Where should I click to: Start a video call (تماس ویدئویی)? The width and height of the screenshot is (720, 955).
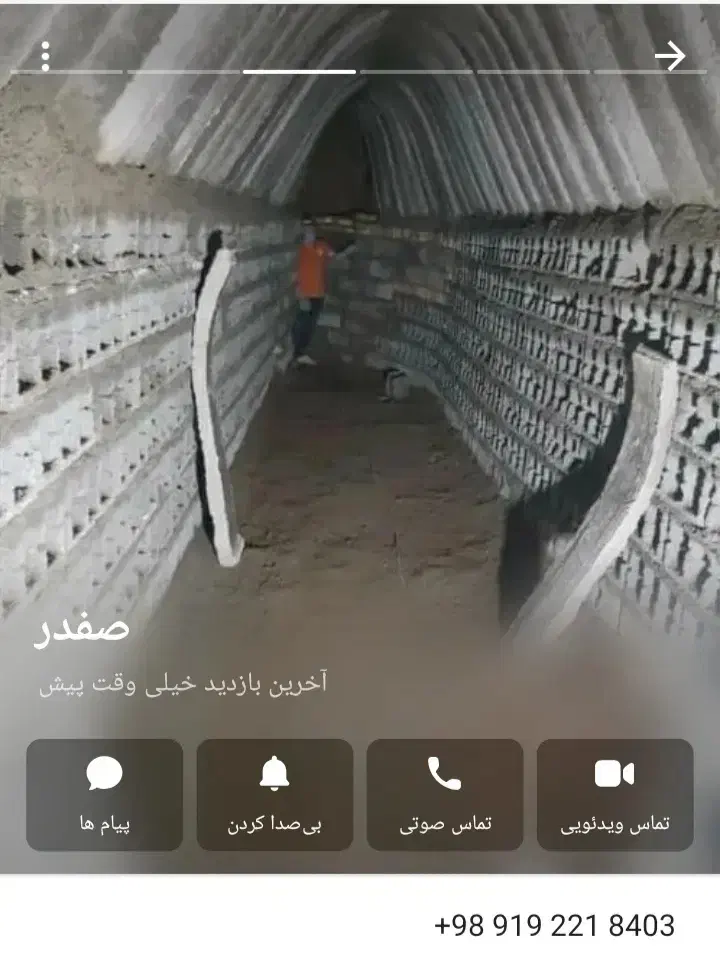point(614,795)
